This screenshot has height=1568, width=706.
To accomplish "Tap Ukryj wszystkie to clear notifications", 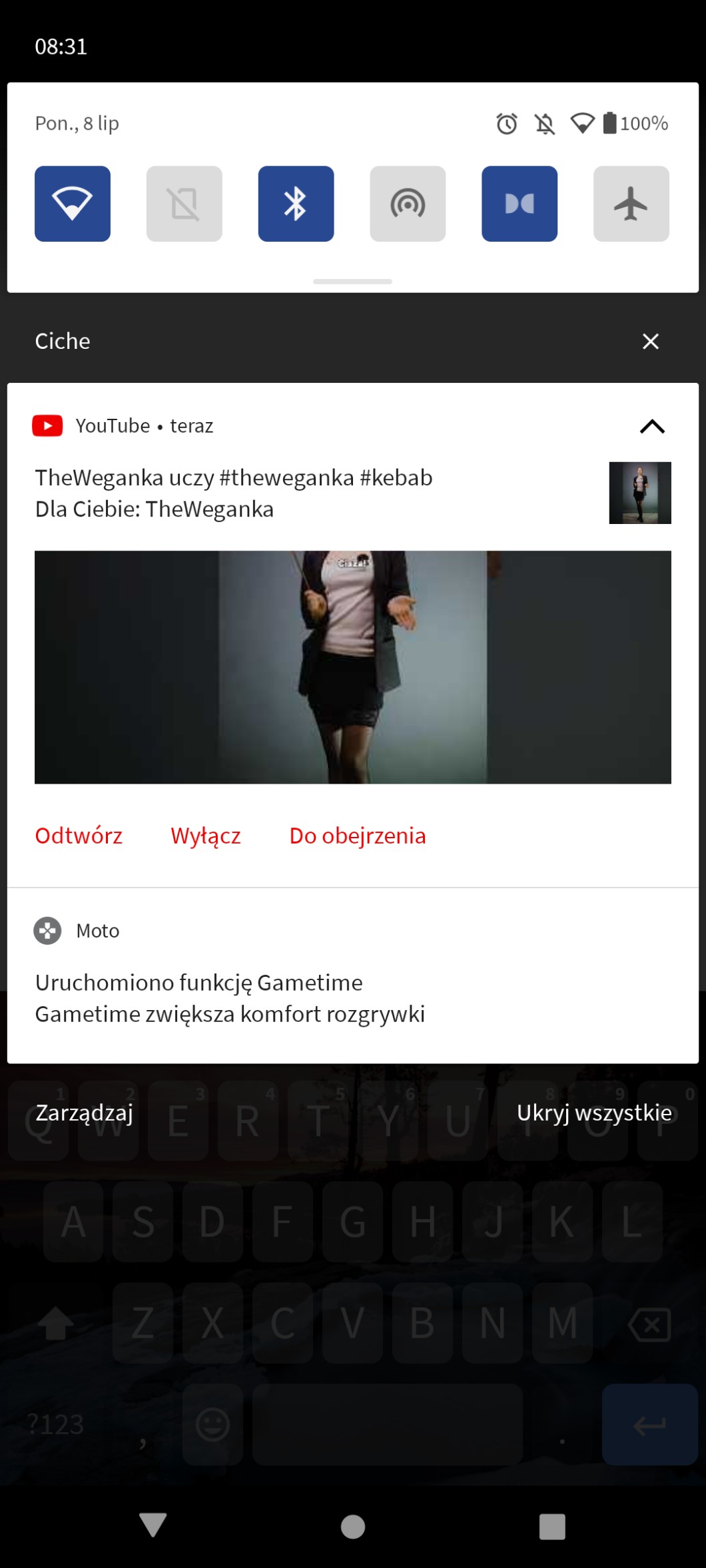I will point(594,1113).
